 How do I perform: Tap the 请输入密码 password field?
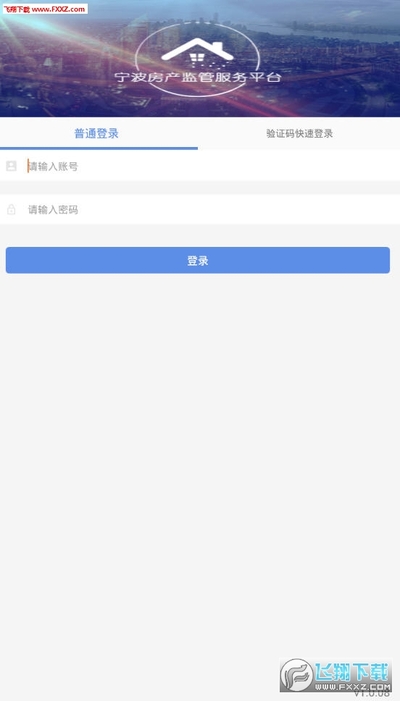click(x=200, y=209)
